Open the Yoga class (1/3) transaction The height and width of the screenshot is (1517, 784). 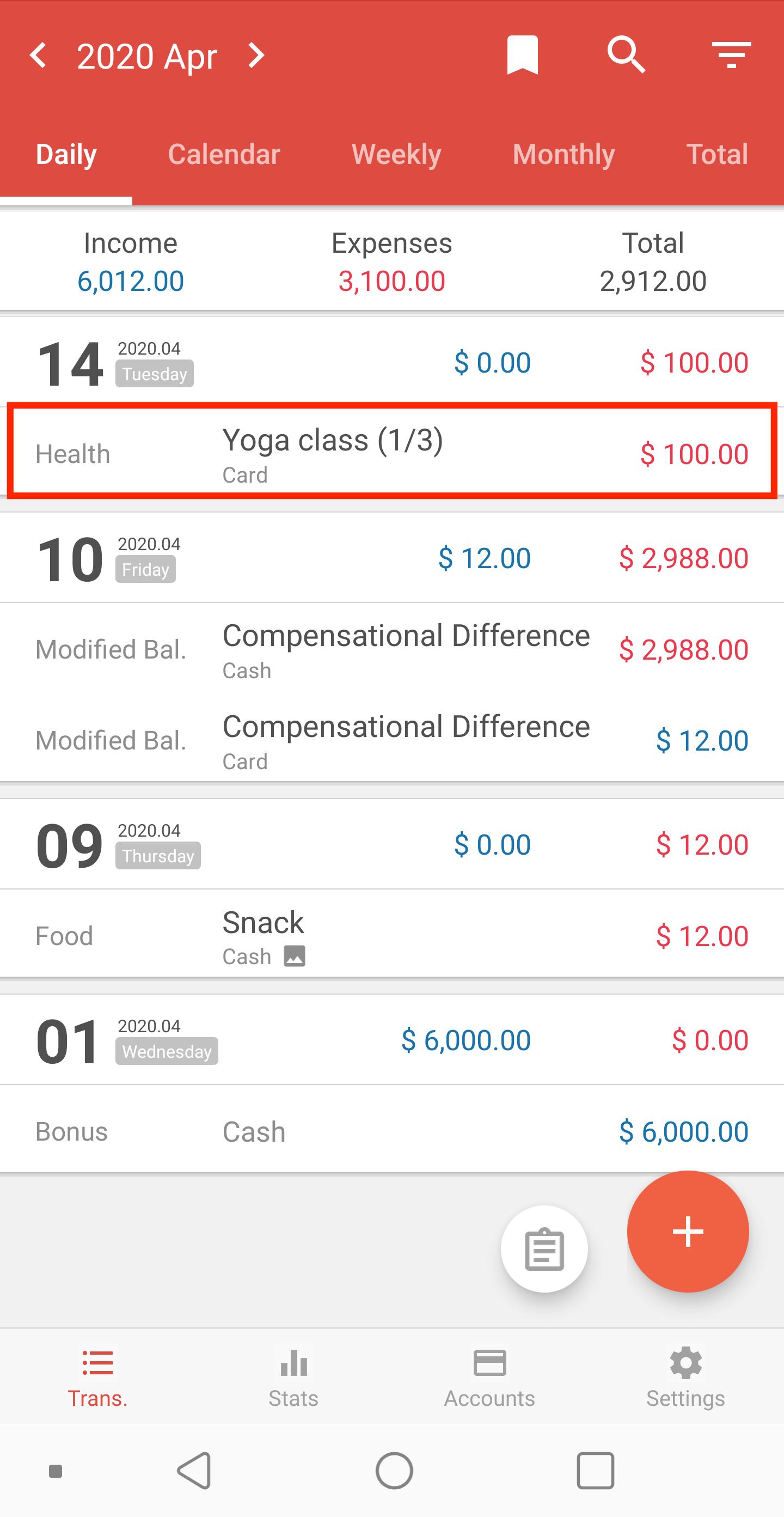tap(392, 452)
